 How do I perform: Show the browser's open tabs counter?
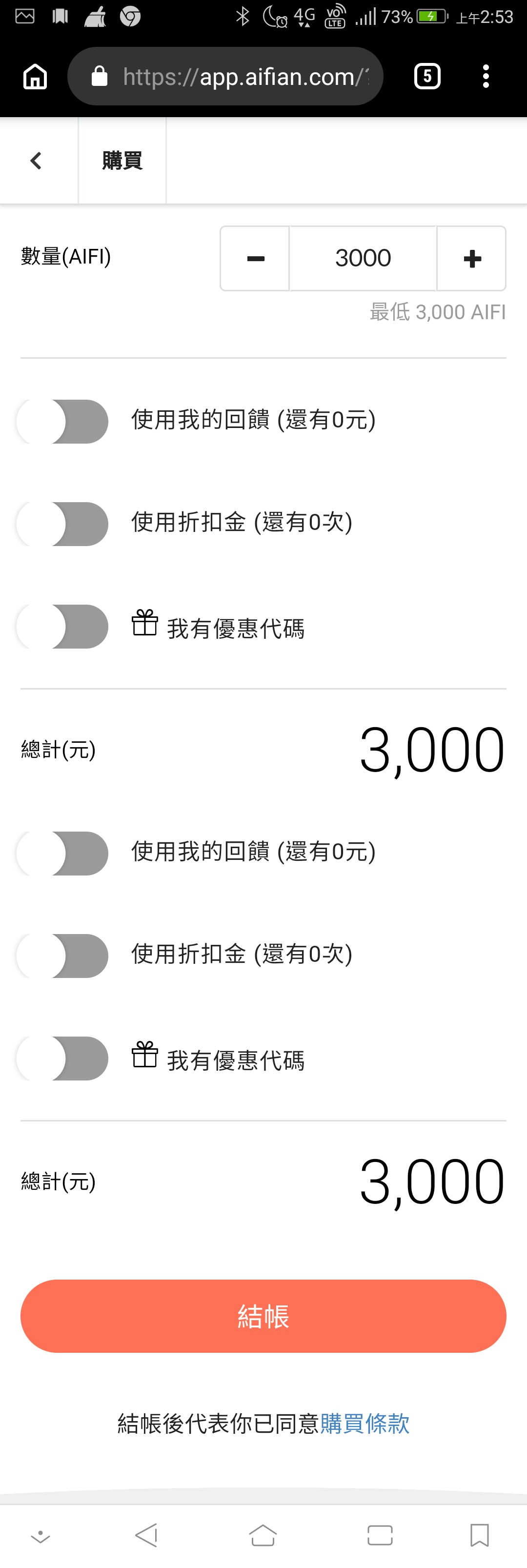427,77
